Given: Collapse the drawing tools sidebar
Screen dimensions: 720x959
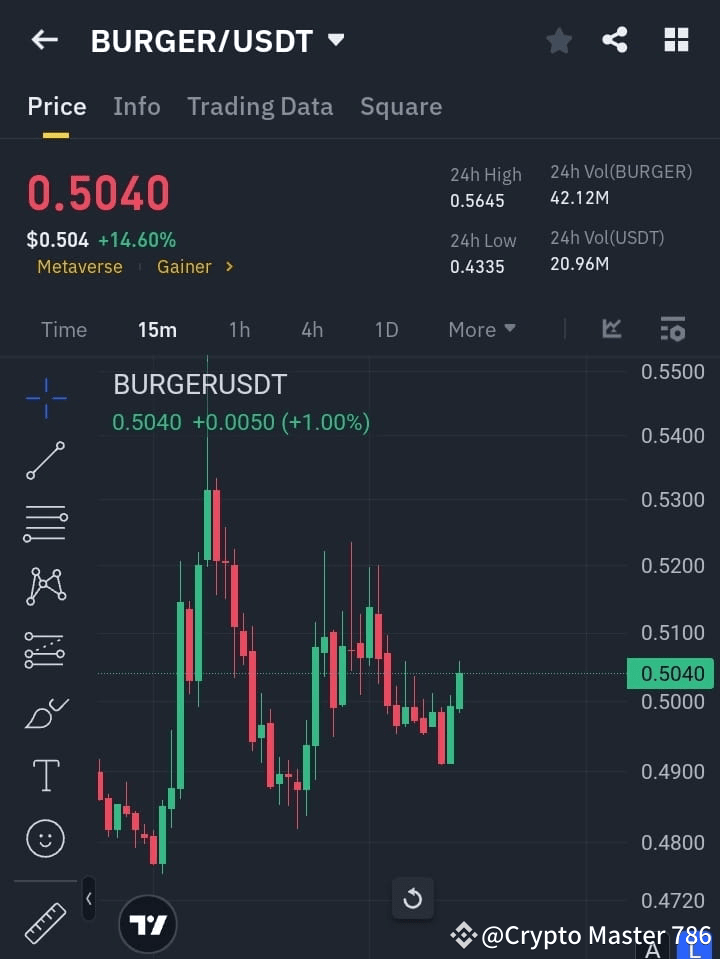Looking at the screenshot, I should [88, 899].
